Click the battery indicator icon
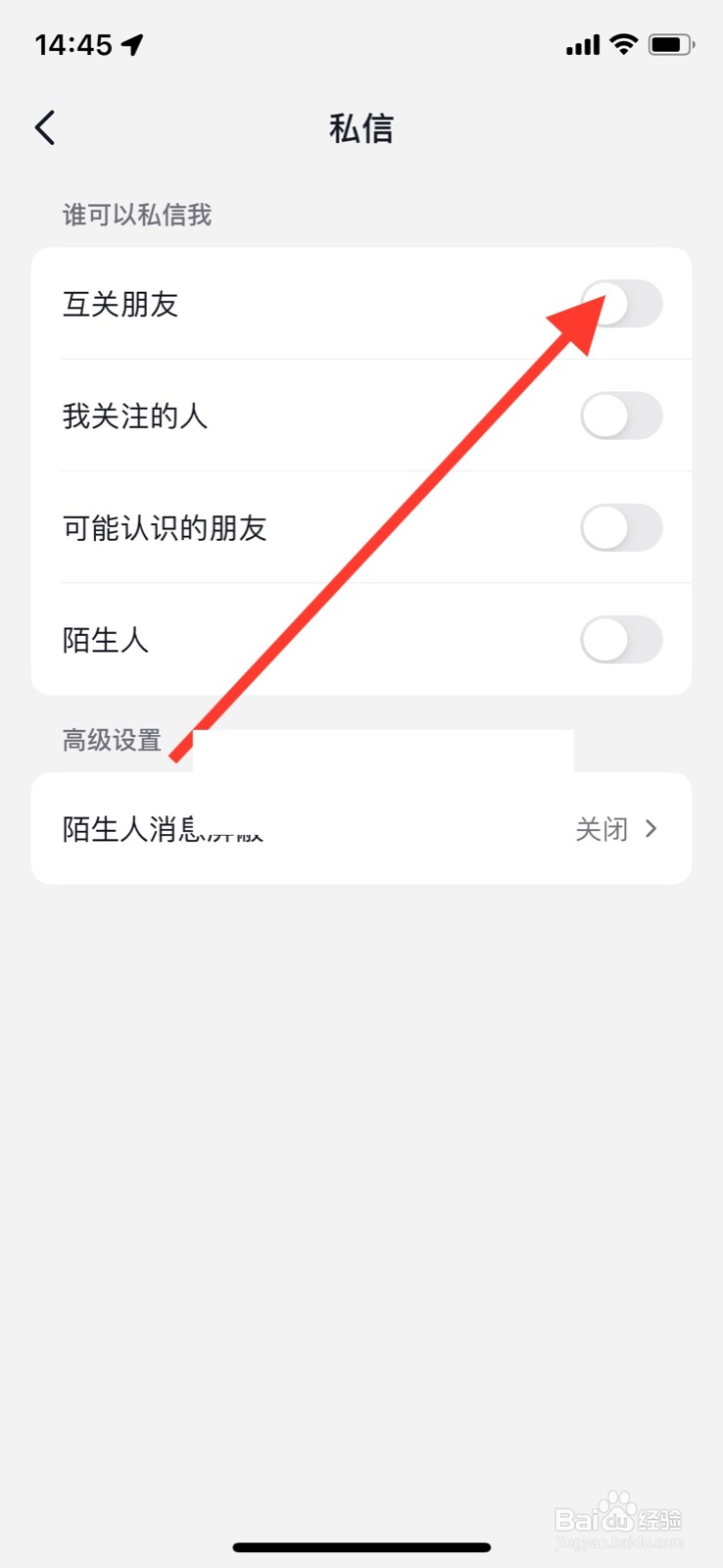This screenshot has height=1568, width=723. tap(671, 43)
